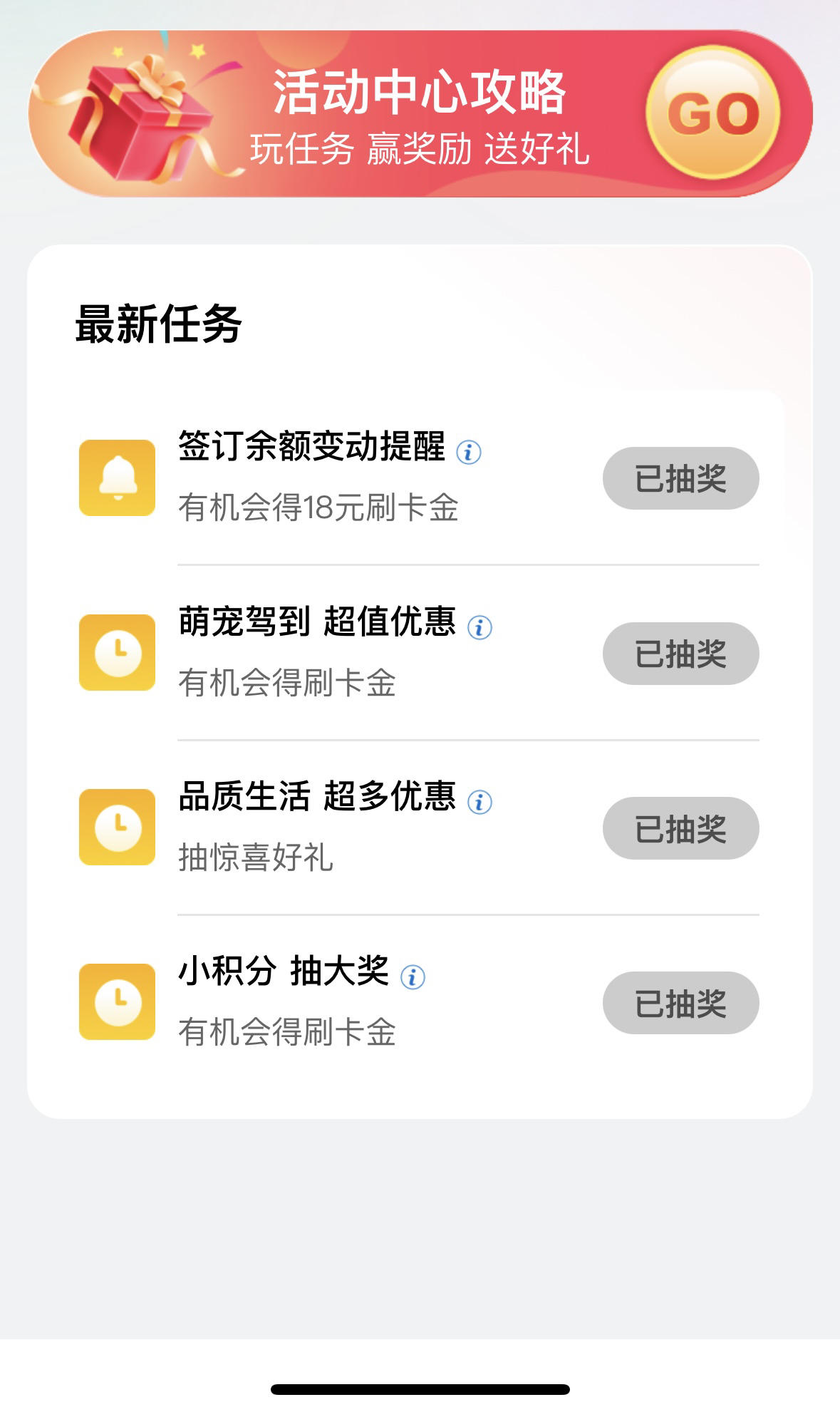Tap the GO button on the 活动中心攻略 banner
840x1412 pixels.
coord(712,113)
